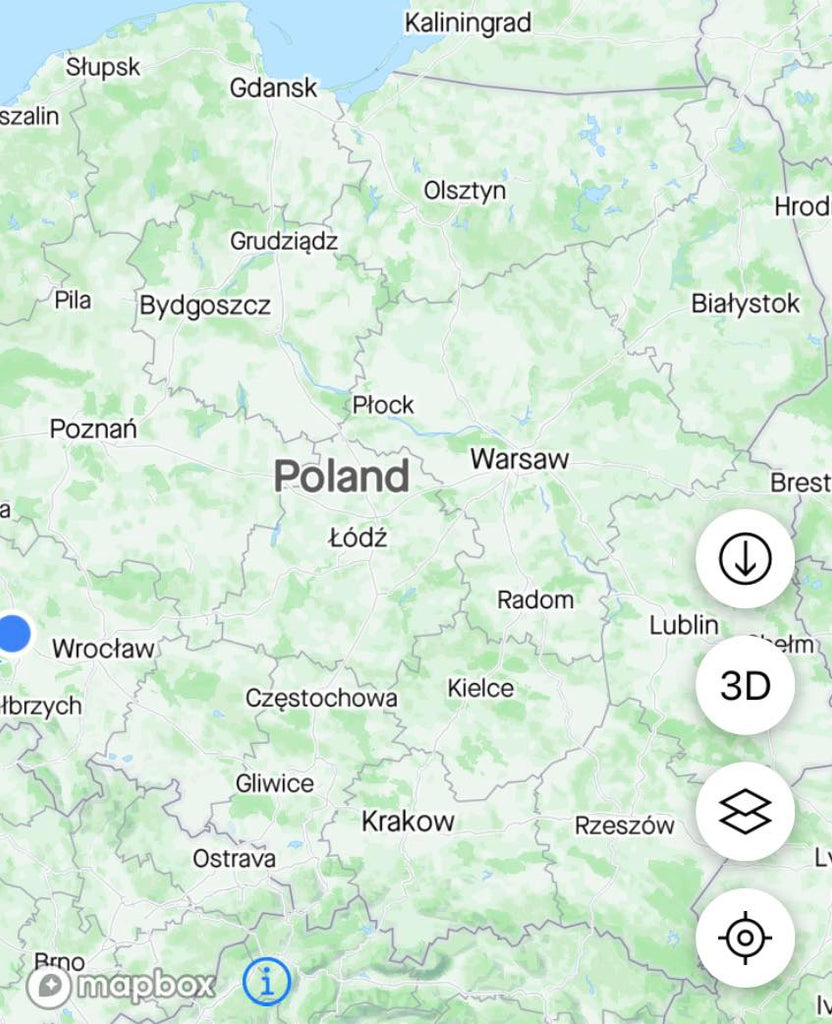The image size is (832, 1024).
Task: Center the map on my location
Action: coord(745,938)
